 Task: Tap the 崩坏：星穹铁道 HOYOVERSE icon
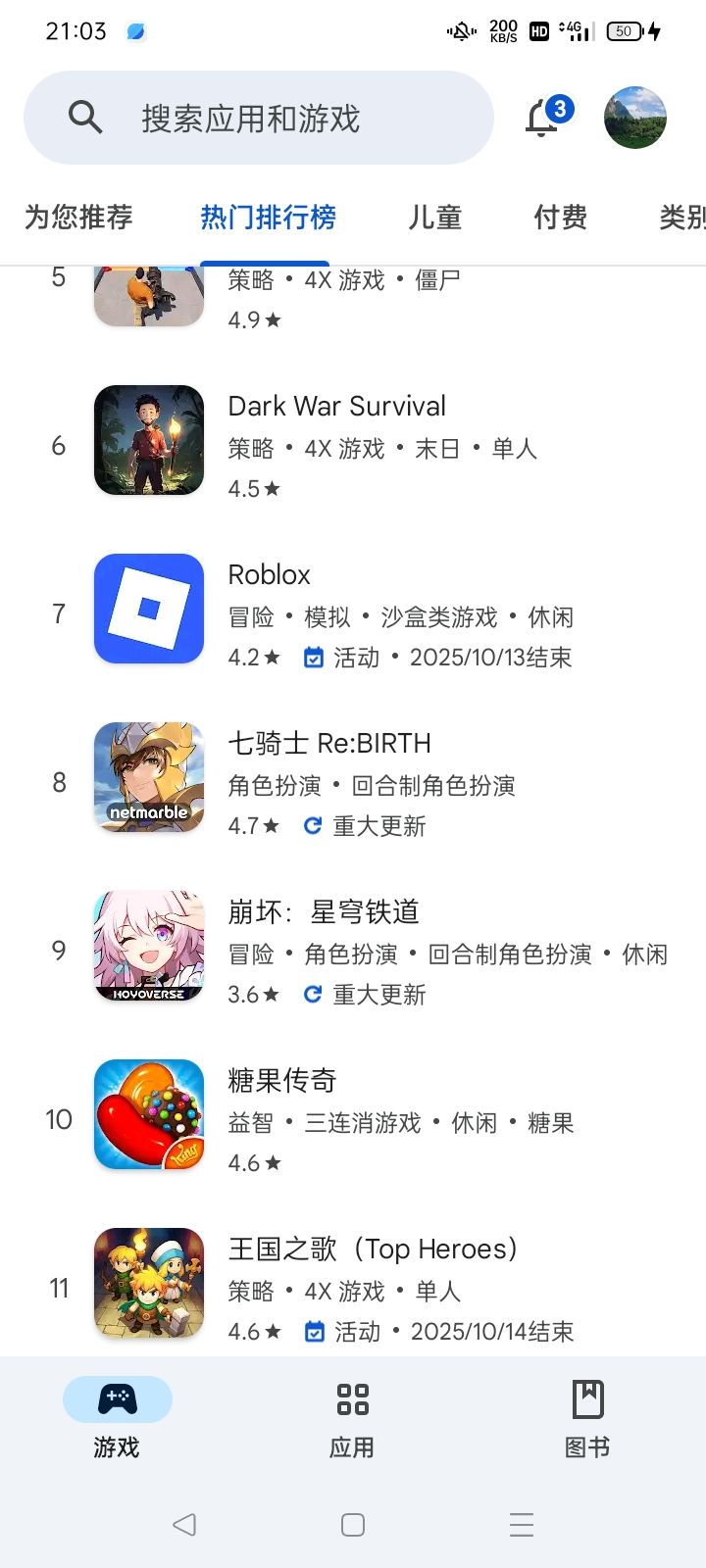(x=148, y=946)
